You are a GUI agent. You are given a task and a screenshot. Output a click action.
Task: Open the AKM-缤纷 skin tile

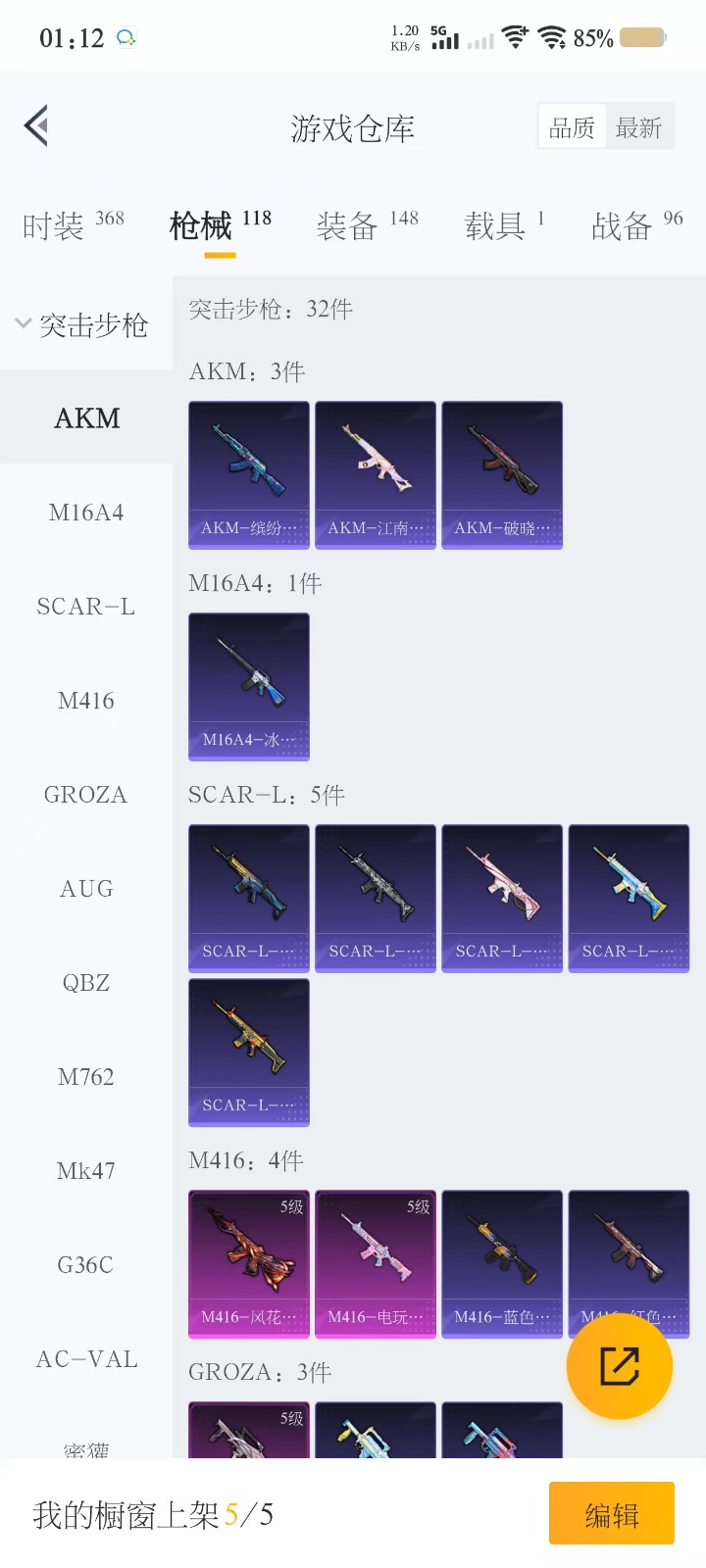(x=249, y=474)
